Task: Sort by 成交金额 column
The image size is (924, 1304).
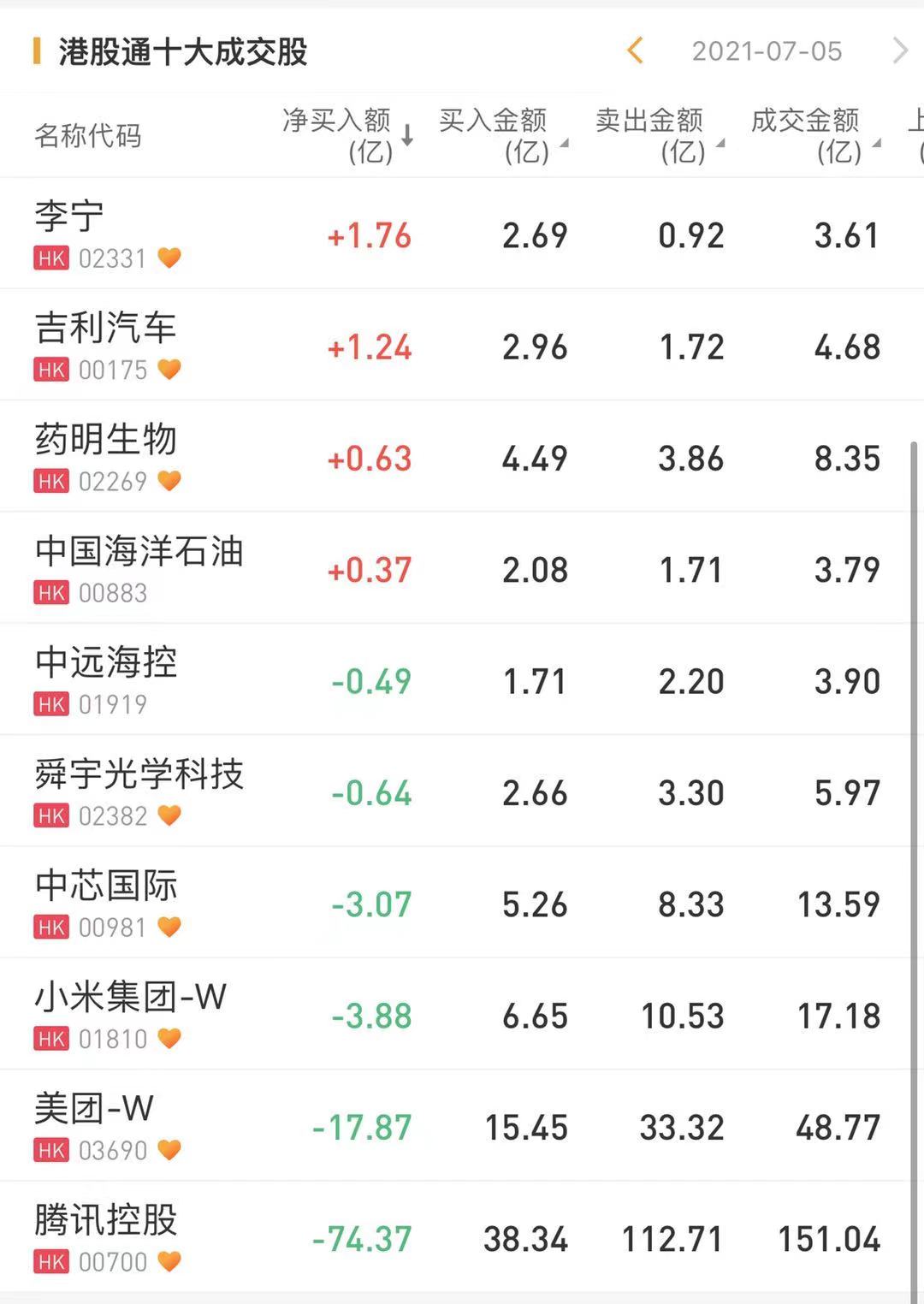Action: point(814,135)
